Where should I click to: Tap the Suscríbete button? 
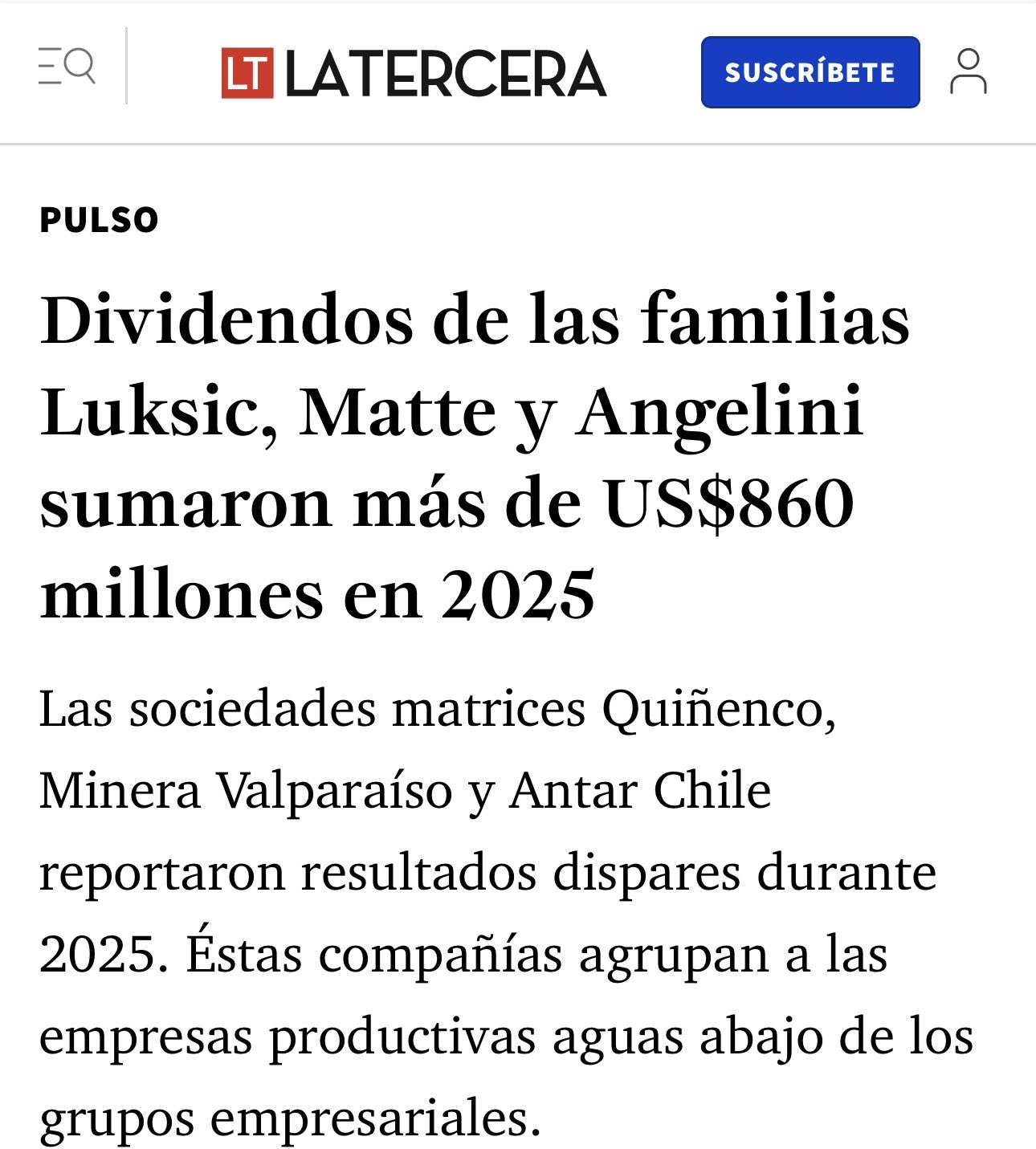point(810,72)
